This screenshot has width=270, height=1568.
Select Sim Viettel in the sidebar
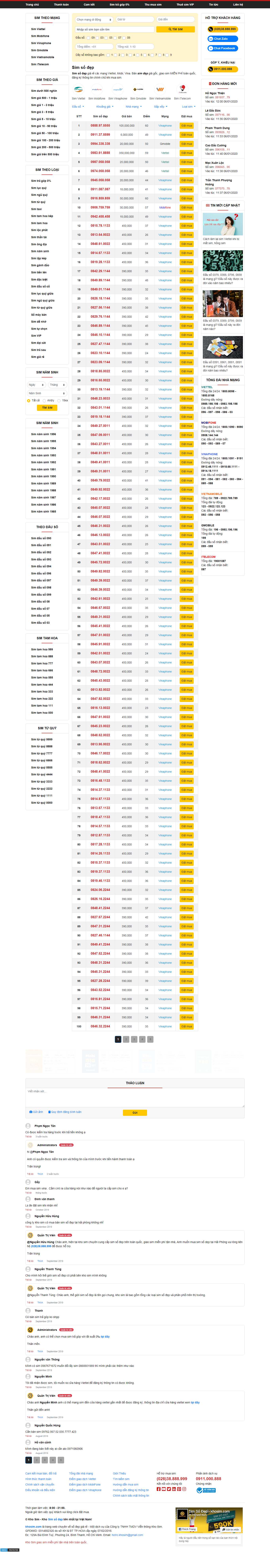click(x=38, y=29)
